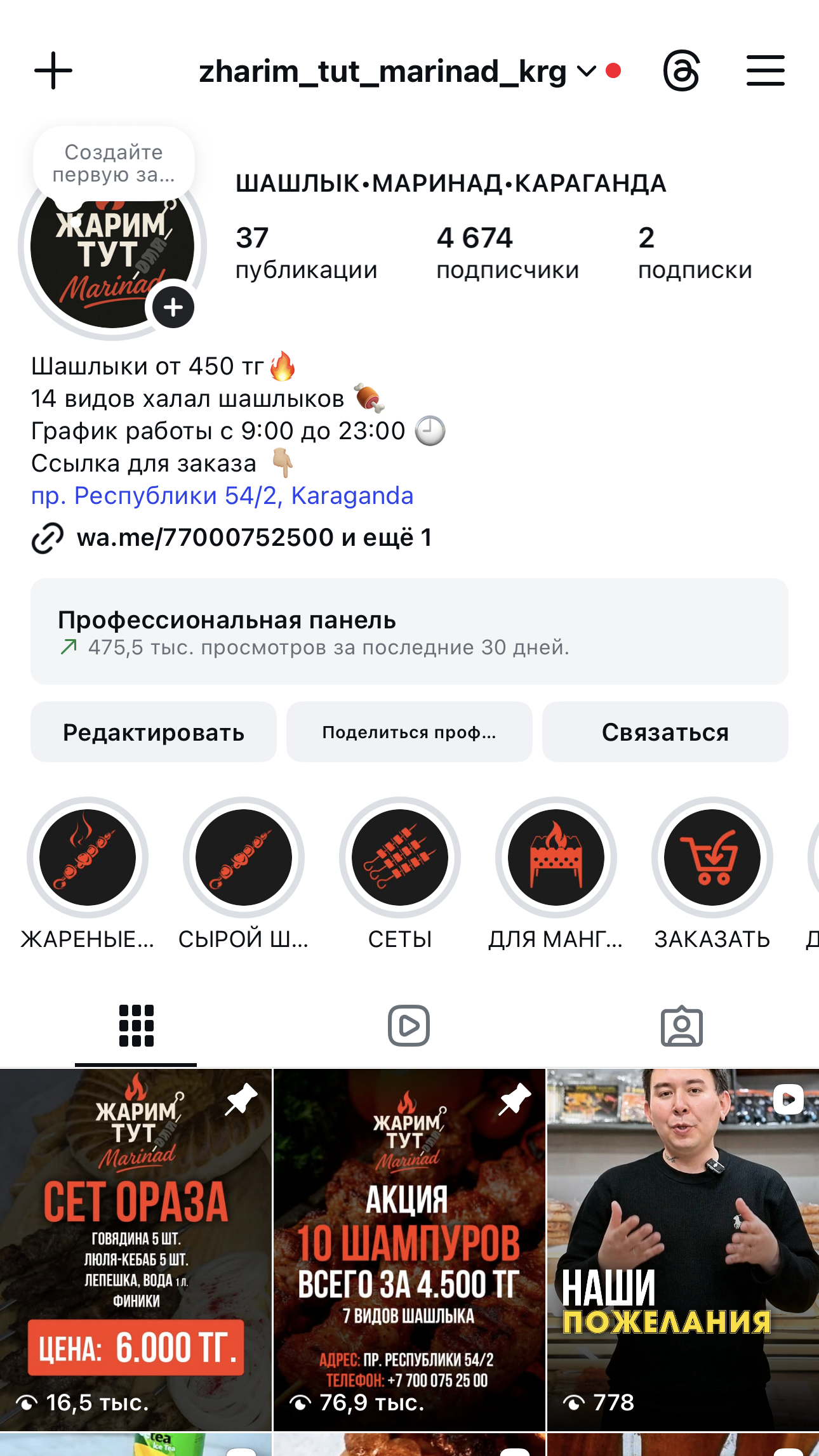Open the НАШИ ПОЖЕЛАНИЯ reel
This screenshot has width=819, height=1456.
coord(683,1249)
